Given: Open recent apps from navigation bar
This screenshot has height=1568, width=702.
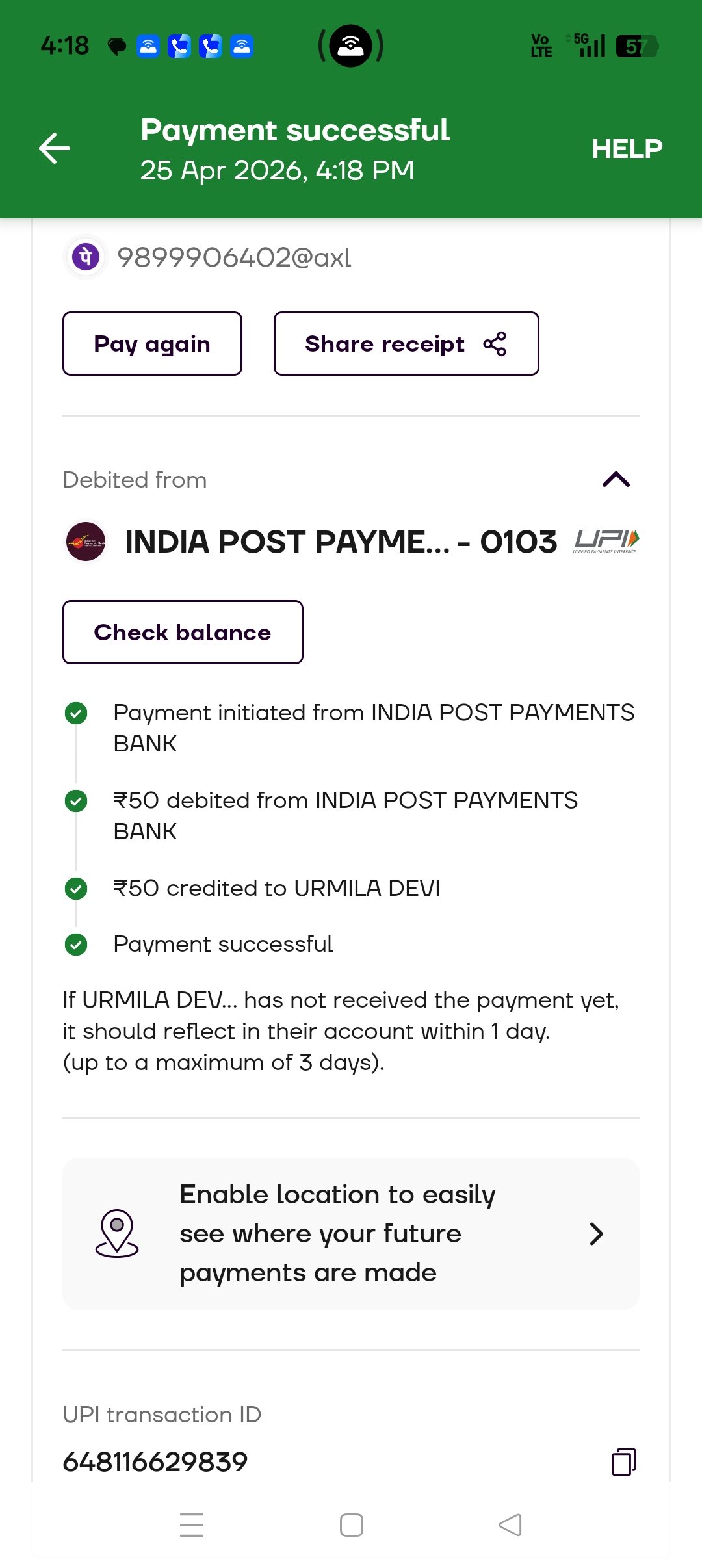Looking at the screenshot, I should point(192,1525).
